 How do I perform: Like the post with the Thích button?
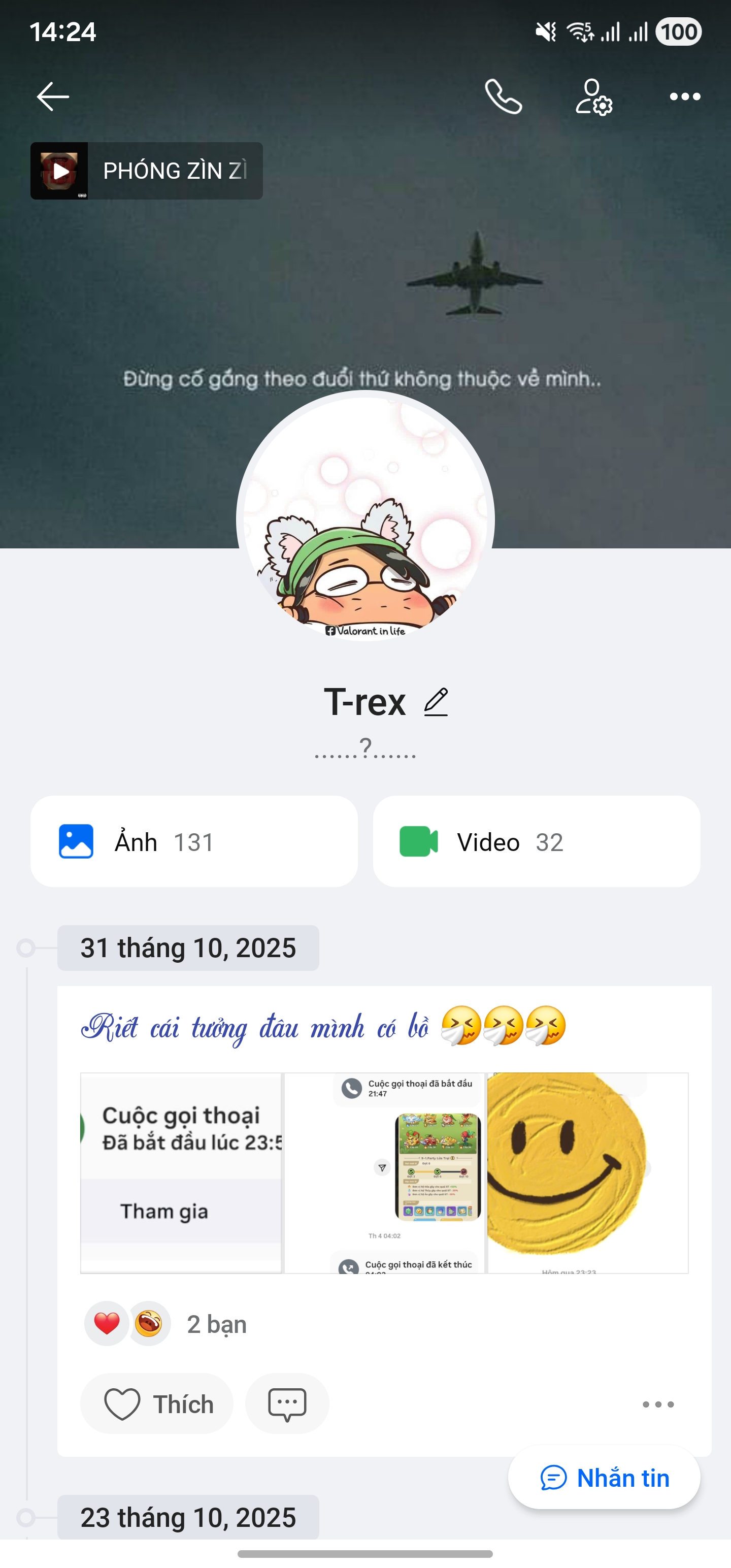point(157,1404)
